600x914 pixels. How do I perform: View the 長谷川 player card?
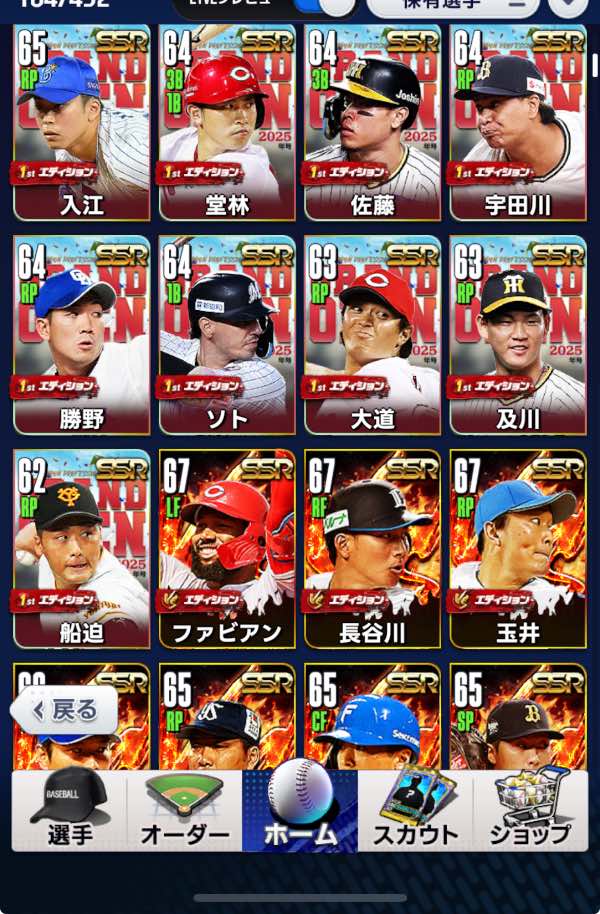pos(372,548)
